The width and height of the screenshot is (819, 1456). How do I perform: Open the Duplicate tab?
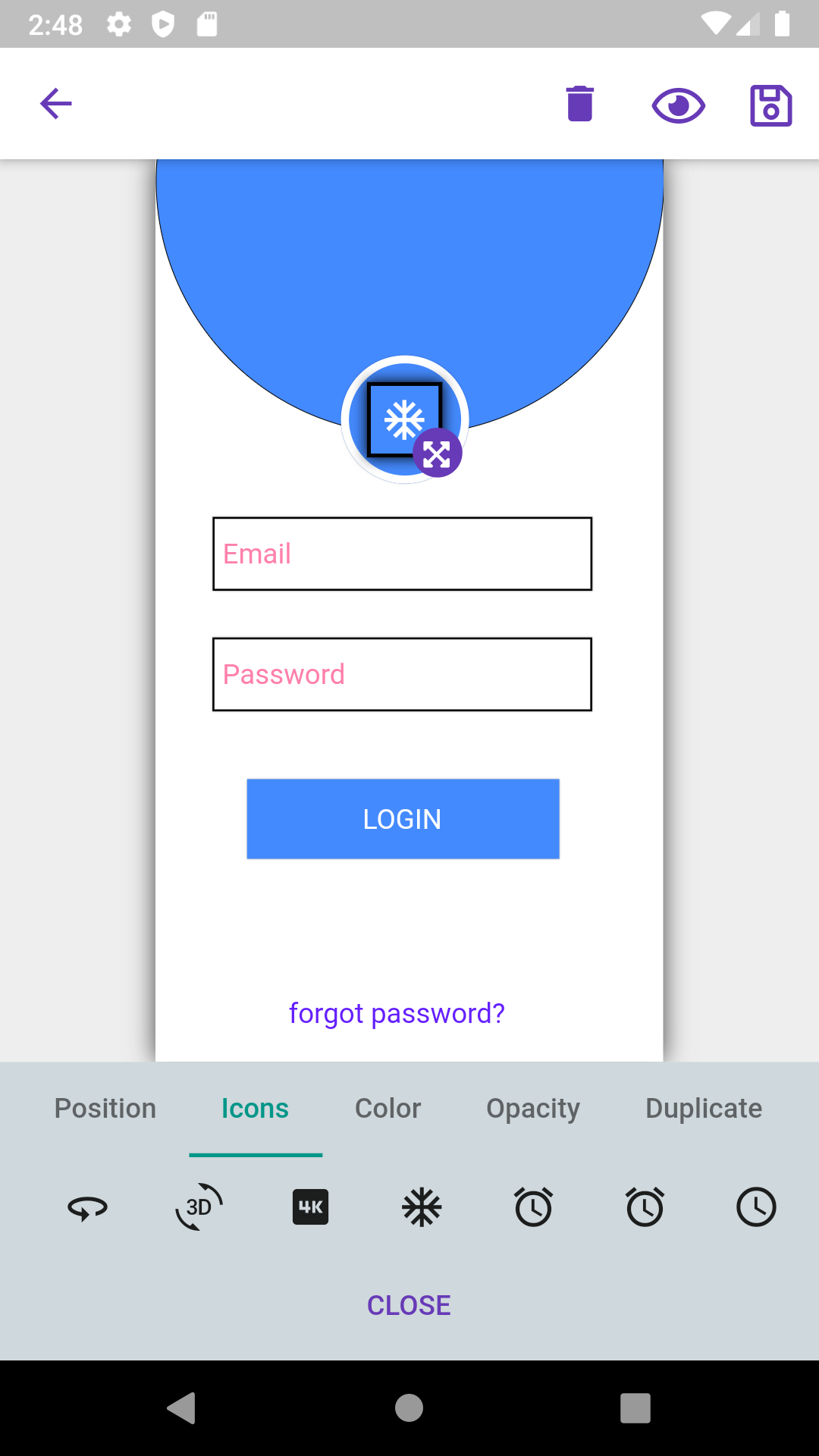click(x=703, y=1109)
